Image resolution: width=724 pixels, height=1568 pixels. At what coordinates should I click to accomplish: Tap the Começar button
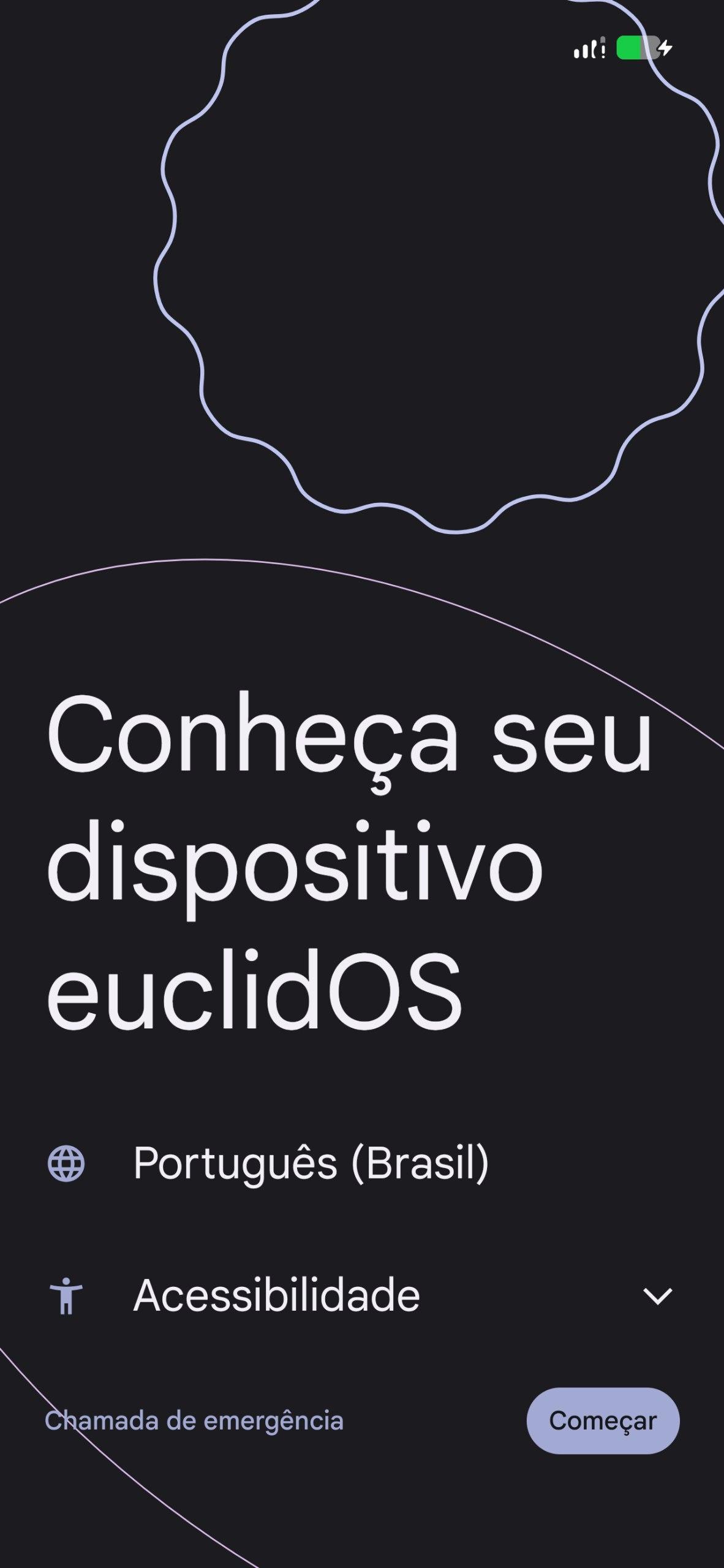point(603,1420)
